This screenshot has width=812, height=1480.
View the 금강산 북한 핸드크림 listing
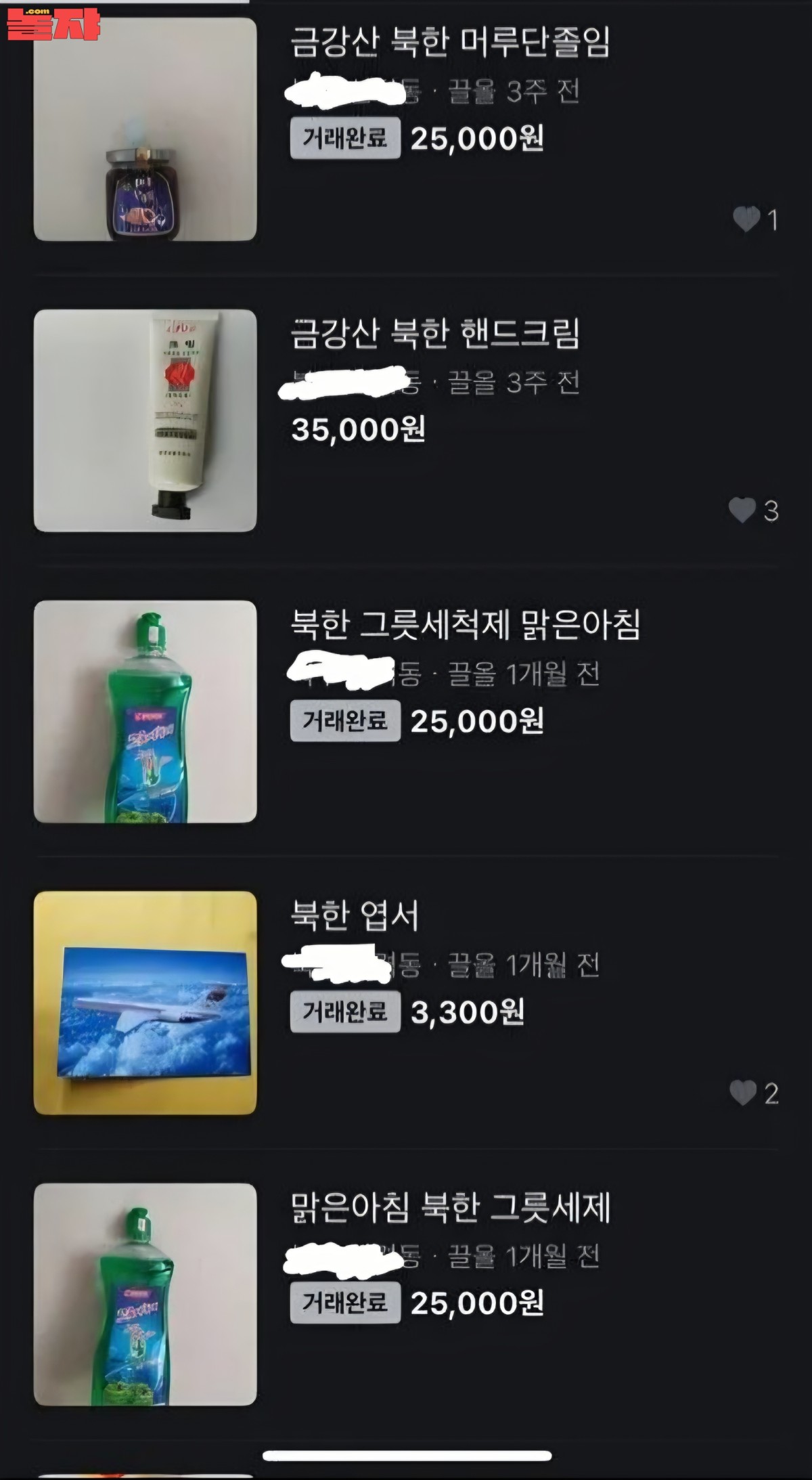pyautogui.click(x=435, y=333)
